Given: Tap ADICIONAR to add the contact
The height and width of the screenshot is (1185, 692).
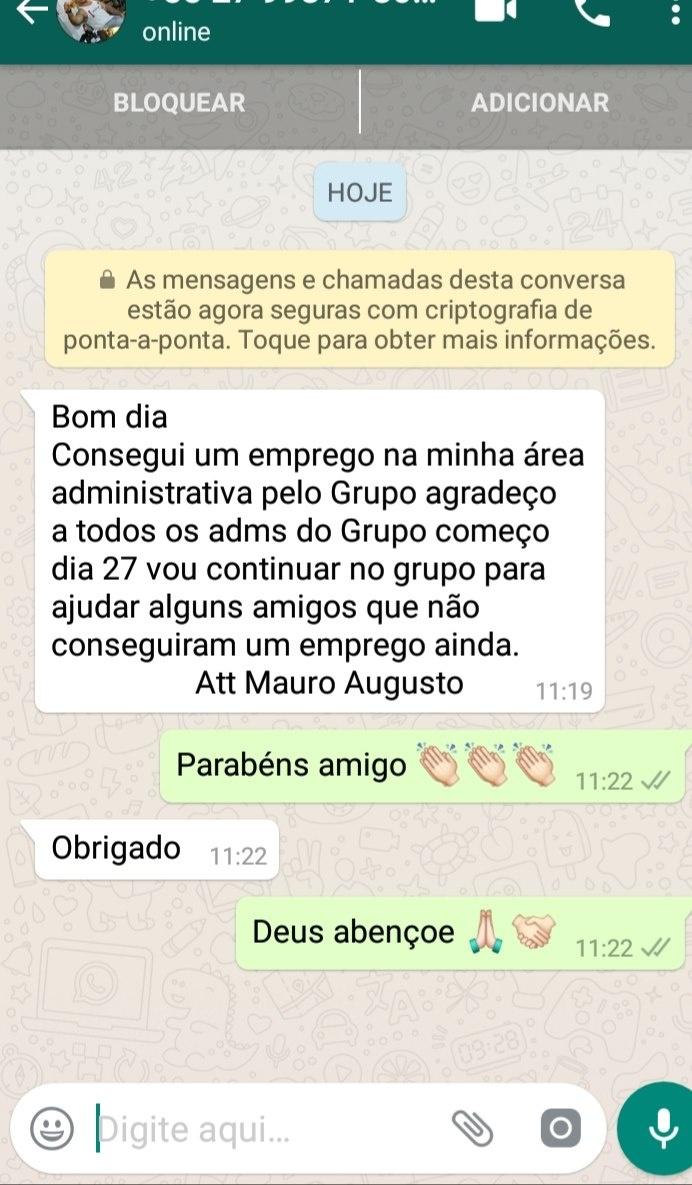Looking at the screenshot, I should [x=540, y=103].
